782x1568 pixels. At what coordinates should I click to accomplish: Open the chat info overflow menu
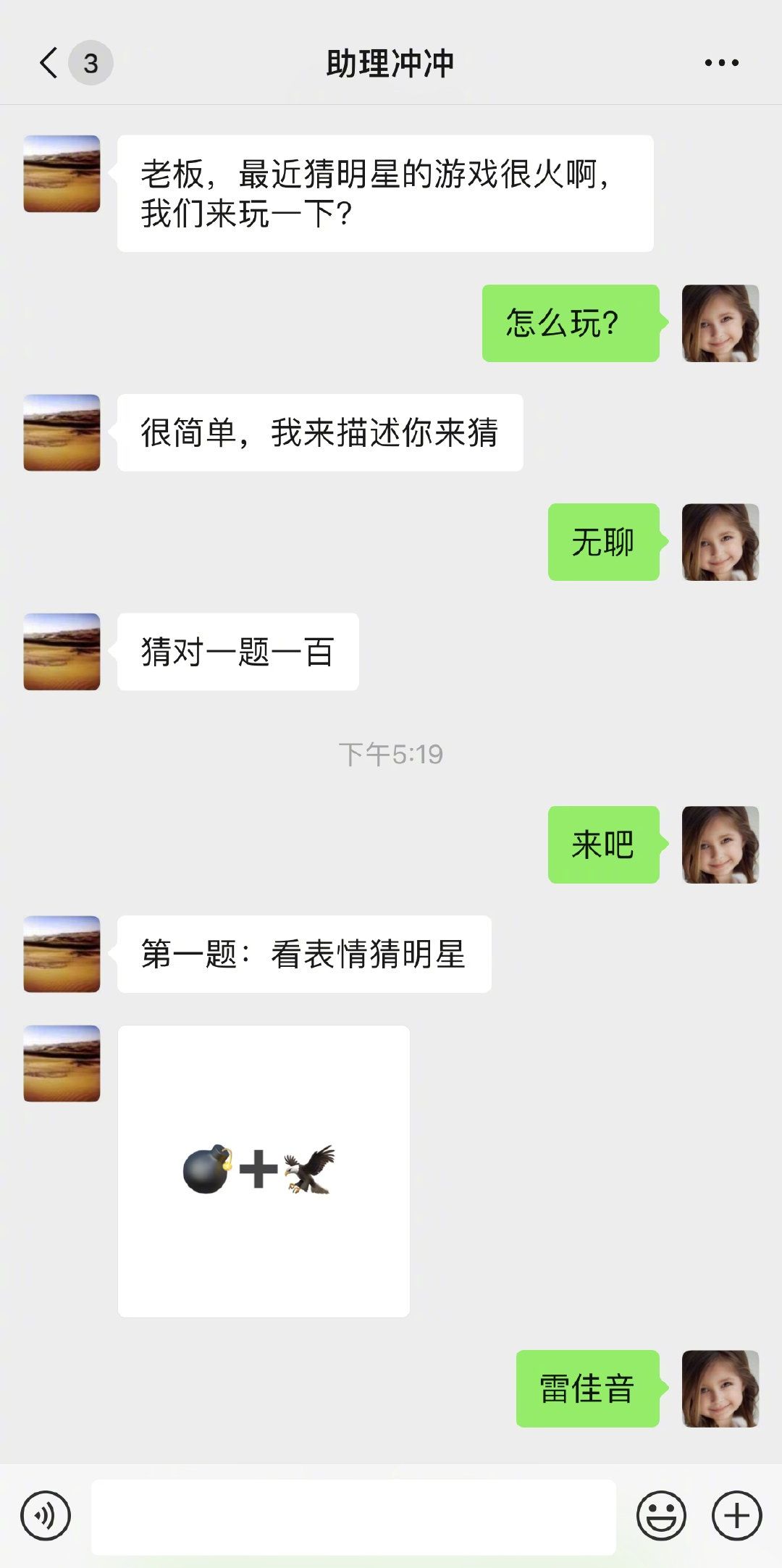[x=721, y=63]
